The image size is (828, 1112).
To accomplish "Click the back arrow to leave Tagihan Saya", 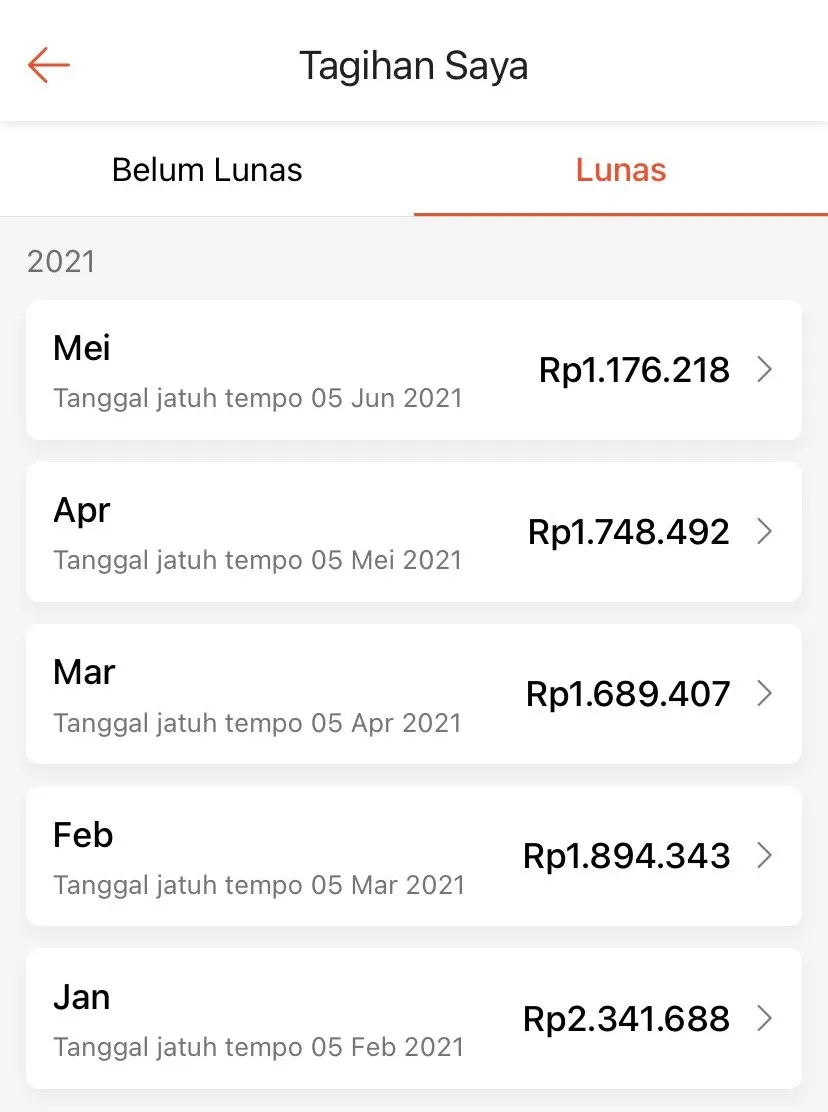I will coord(47,64).
